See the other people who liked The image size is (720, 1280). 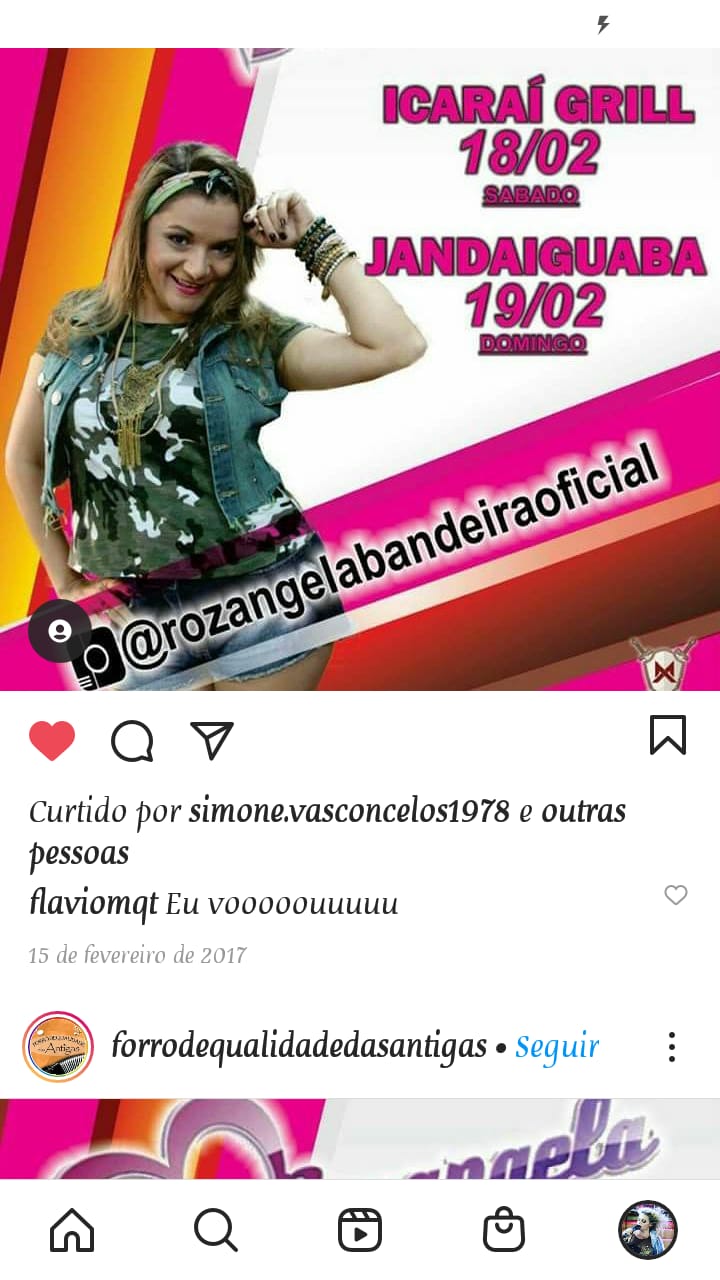coord(583,811)
